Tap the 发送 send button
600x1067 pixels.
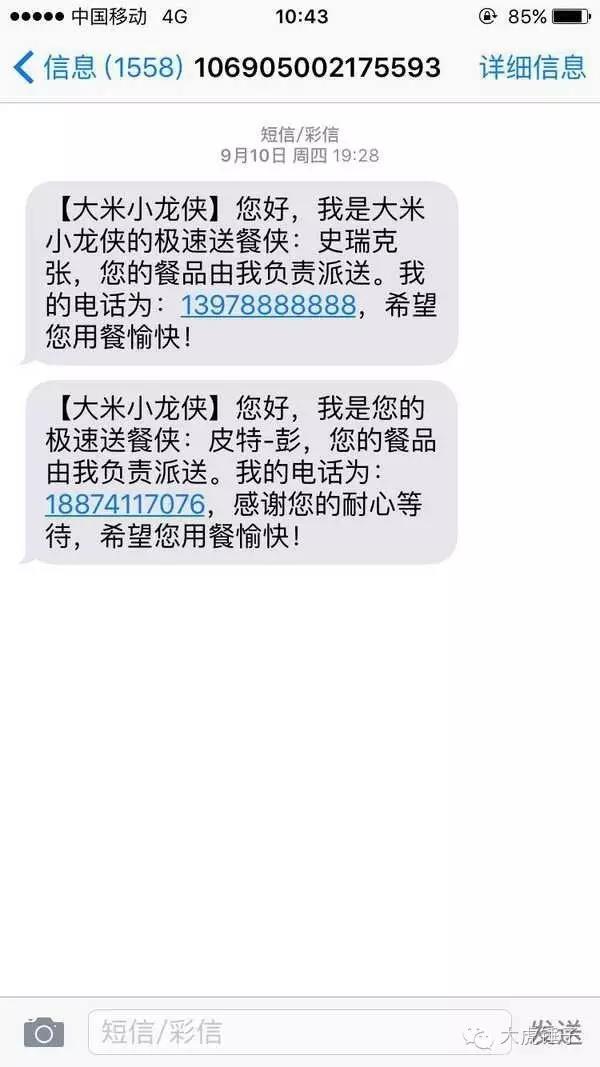click(x=556, y=1032)
